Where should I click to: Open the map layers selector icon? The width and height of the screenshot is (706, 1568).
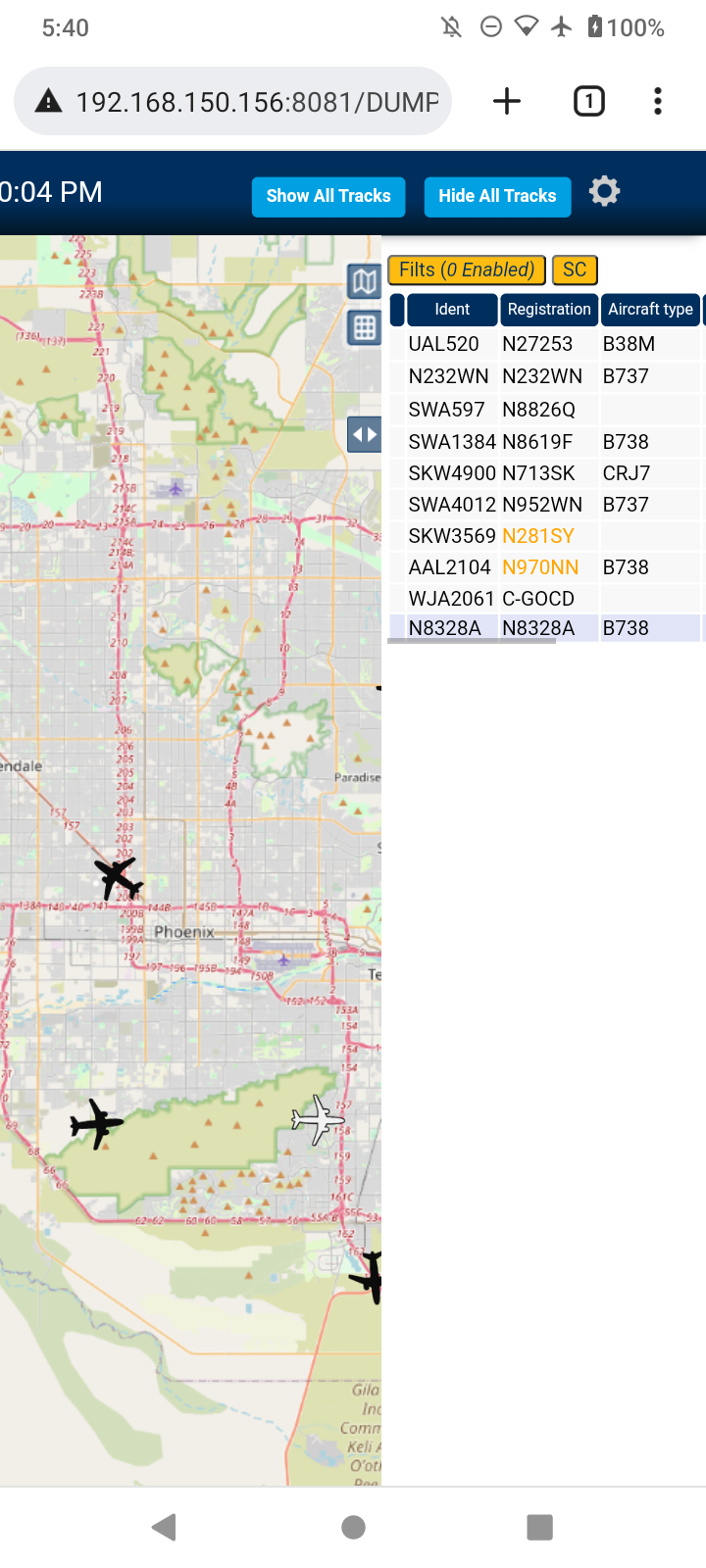[x=365, y=282]
